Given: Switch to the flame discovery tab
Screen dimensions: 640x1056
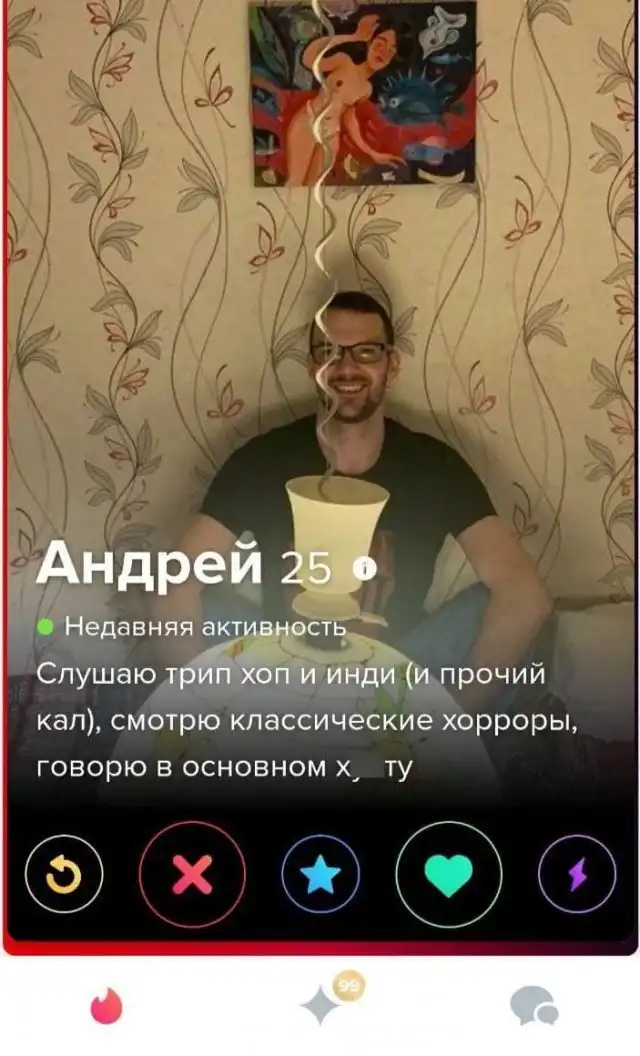Looking at the screenshot, I should coord(105,1007).
